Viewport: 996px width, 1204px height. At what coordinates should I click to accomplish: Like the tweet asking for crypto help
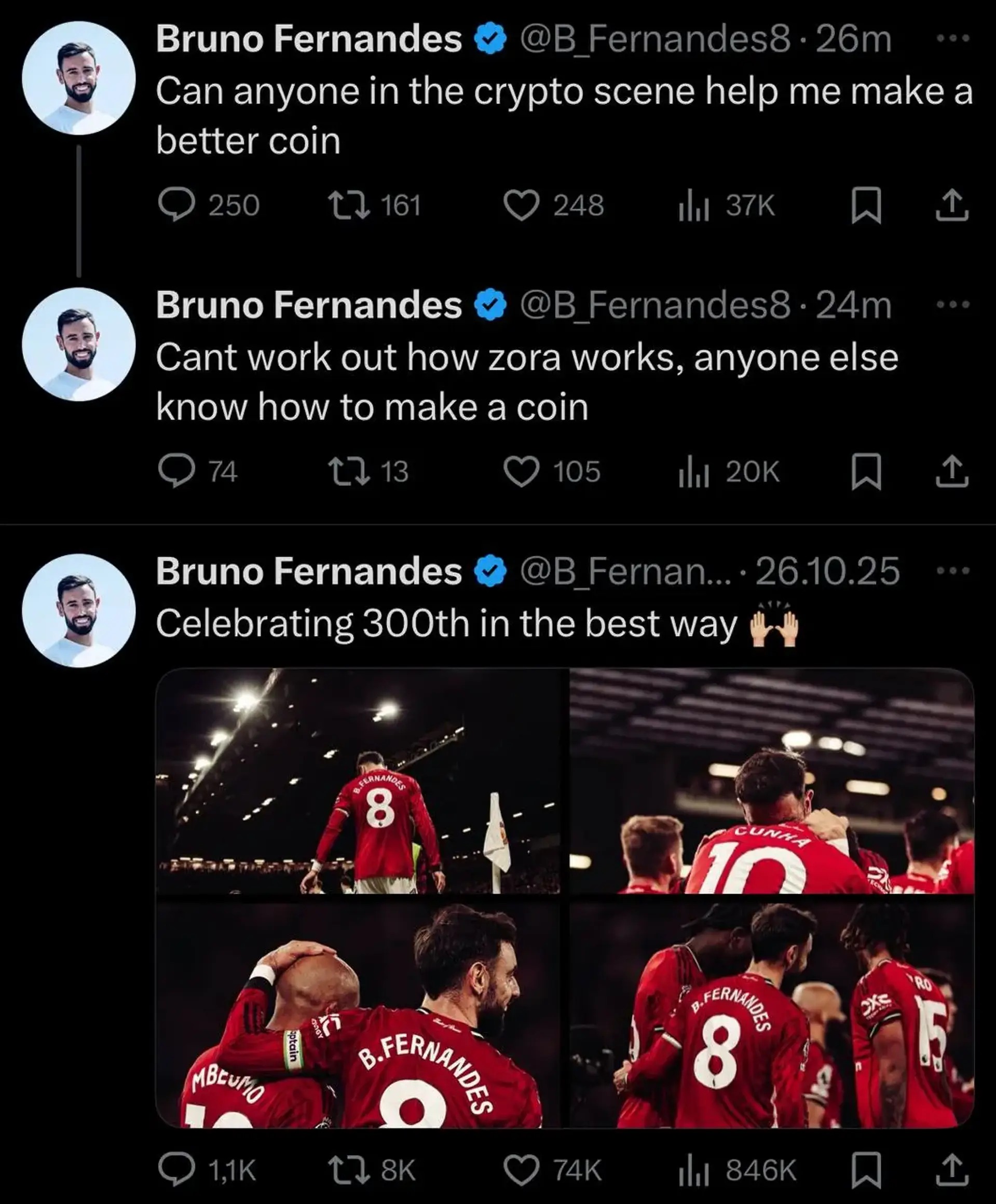tap(521, 206)
